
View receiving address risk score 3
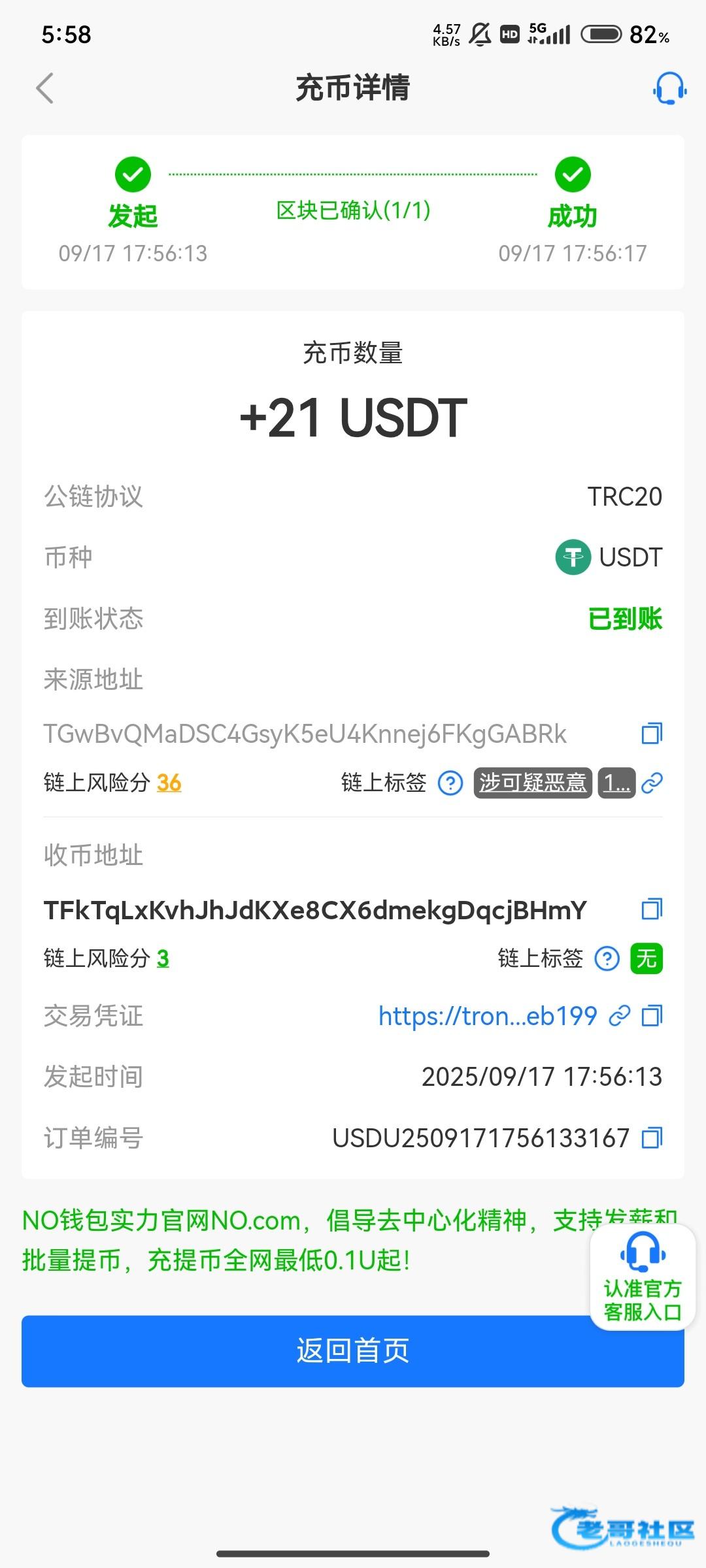click(x=163, y=958)
